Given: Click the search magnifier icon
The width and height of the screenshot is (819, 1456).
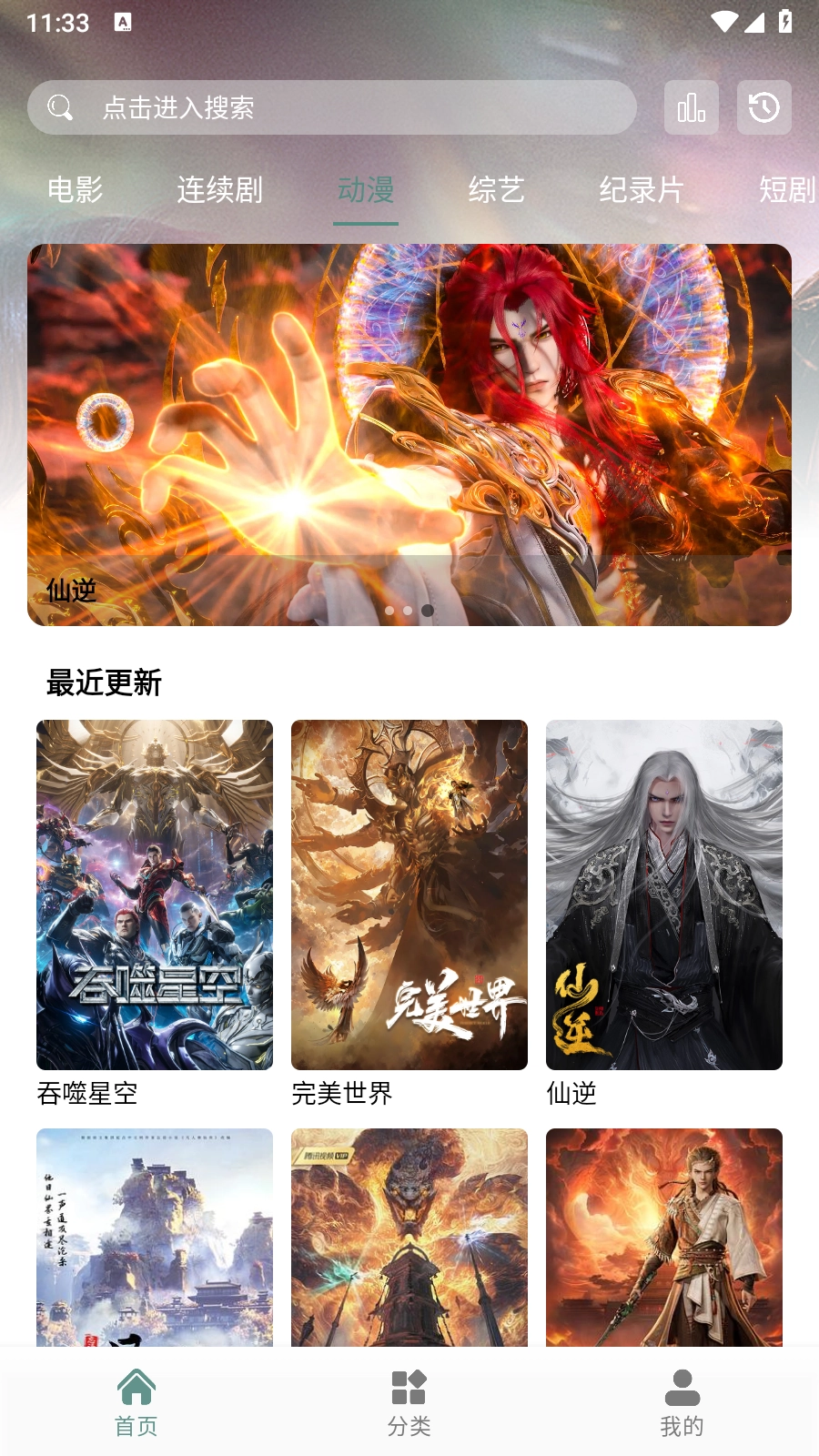Looking at the screenshot, I should [60, 106].
